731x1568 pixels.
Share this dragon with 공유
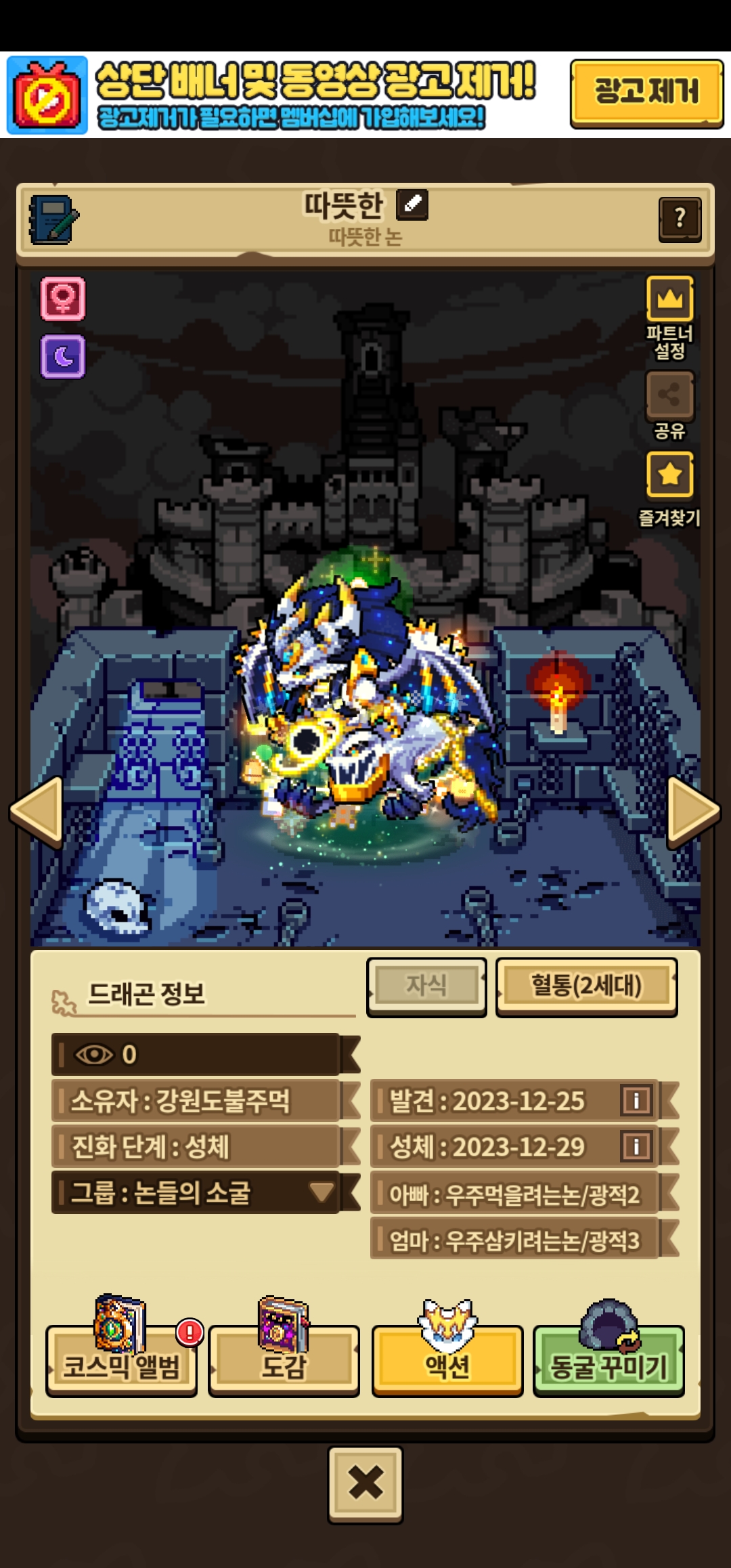point(669,395)
